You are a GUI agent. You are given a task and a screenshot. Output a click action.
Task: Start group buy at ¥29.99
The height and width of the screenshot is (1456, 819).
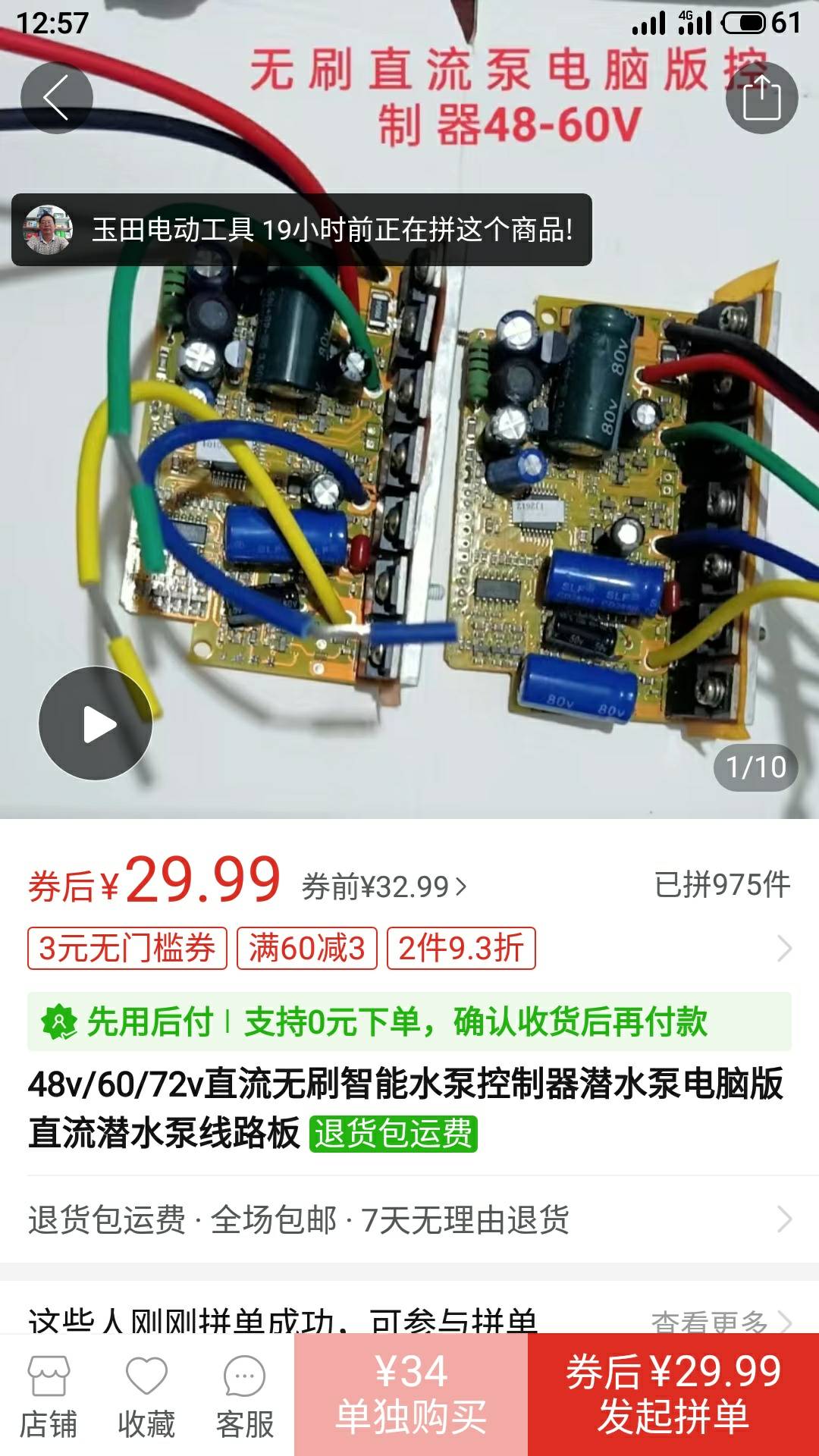click(x=673, y=1395)
